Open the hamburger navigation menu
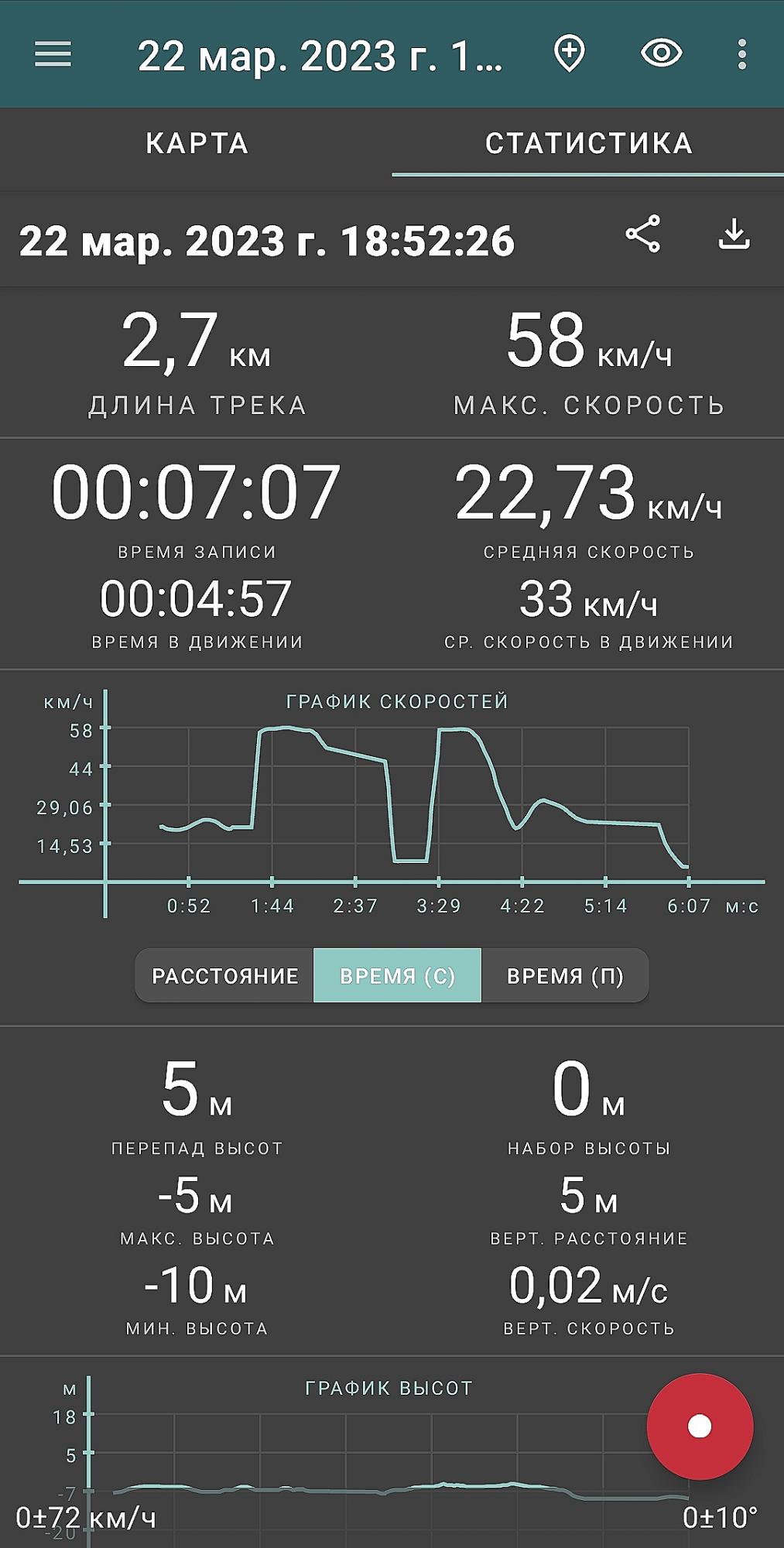 53,54
